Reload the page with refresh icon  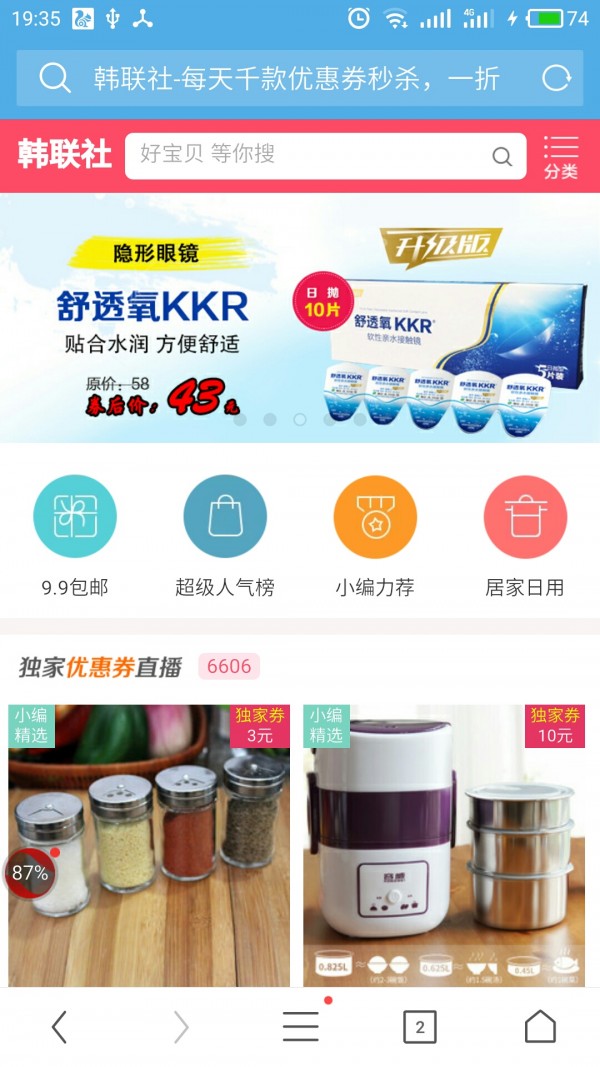[x=556, y=78]
